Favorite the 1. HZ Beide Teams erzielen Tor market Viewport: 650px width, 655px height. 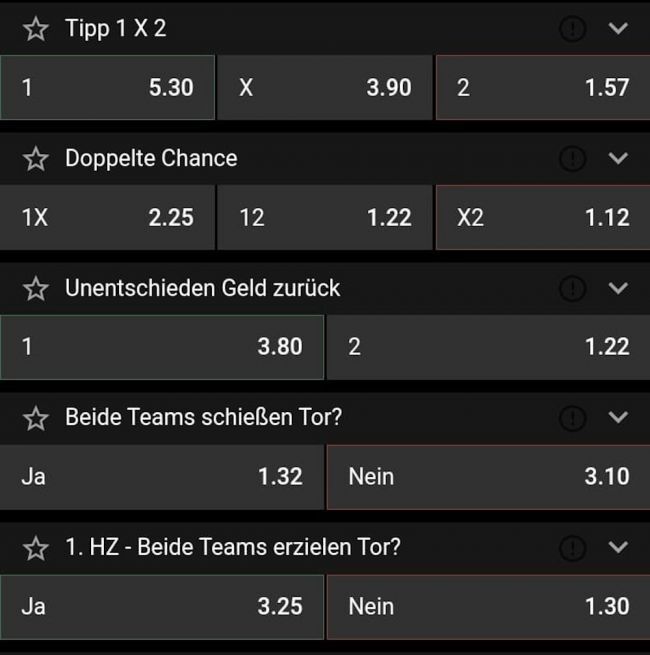pos(36,548)
